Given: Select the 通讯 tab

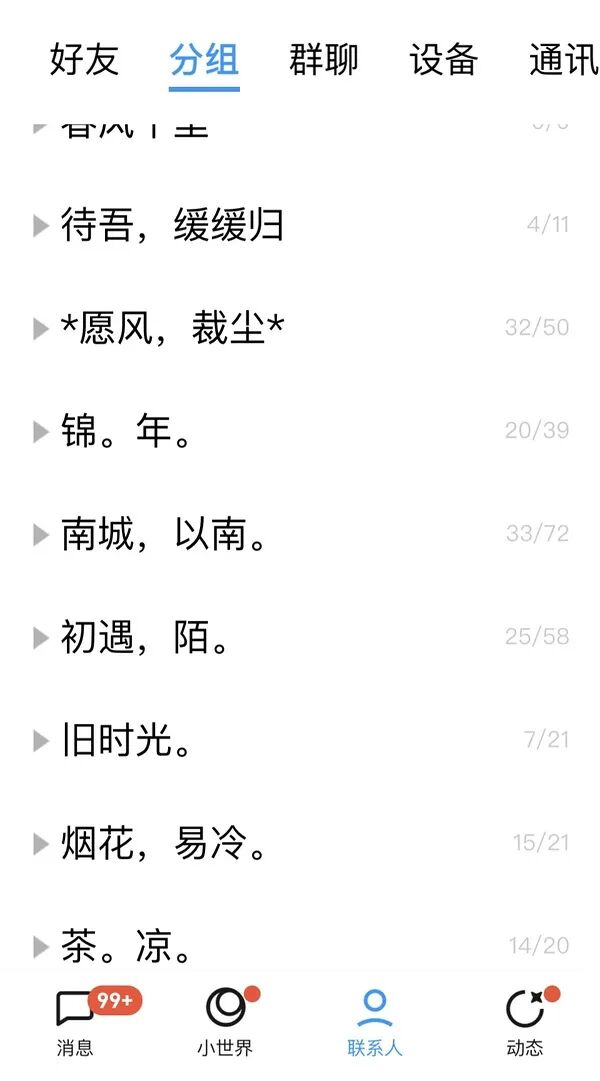Looking at the screenshot, I should coord(562,60).
